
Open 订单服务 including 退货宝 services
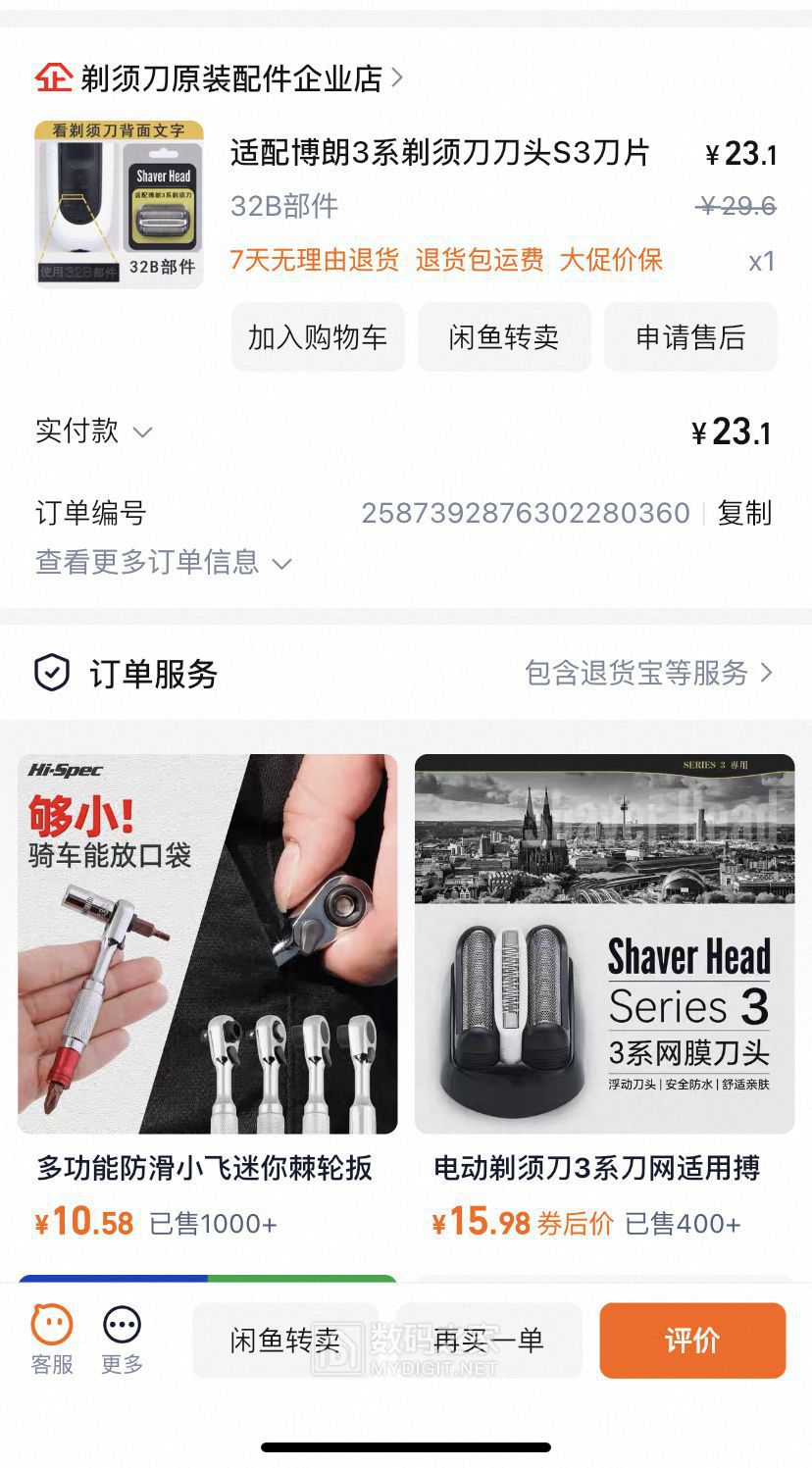tap(647, 673)
